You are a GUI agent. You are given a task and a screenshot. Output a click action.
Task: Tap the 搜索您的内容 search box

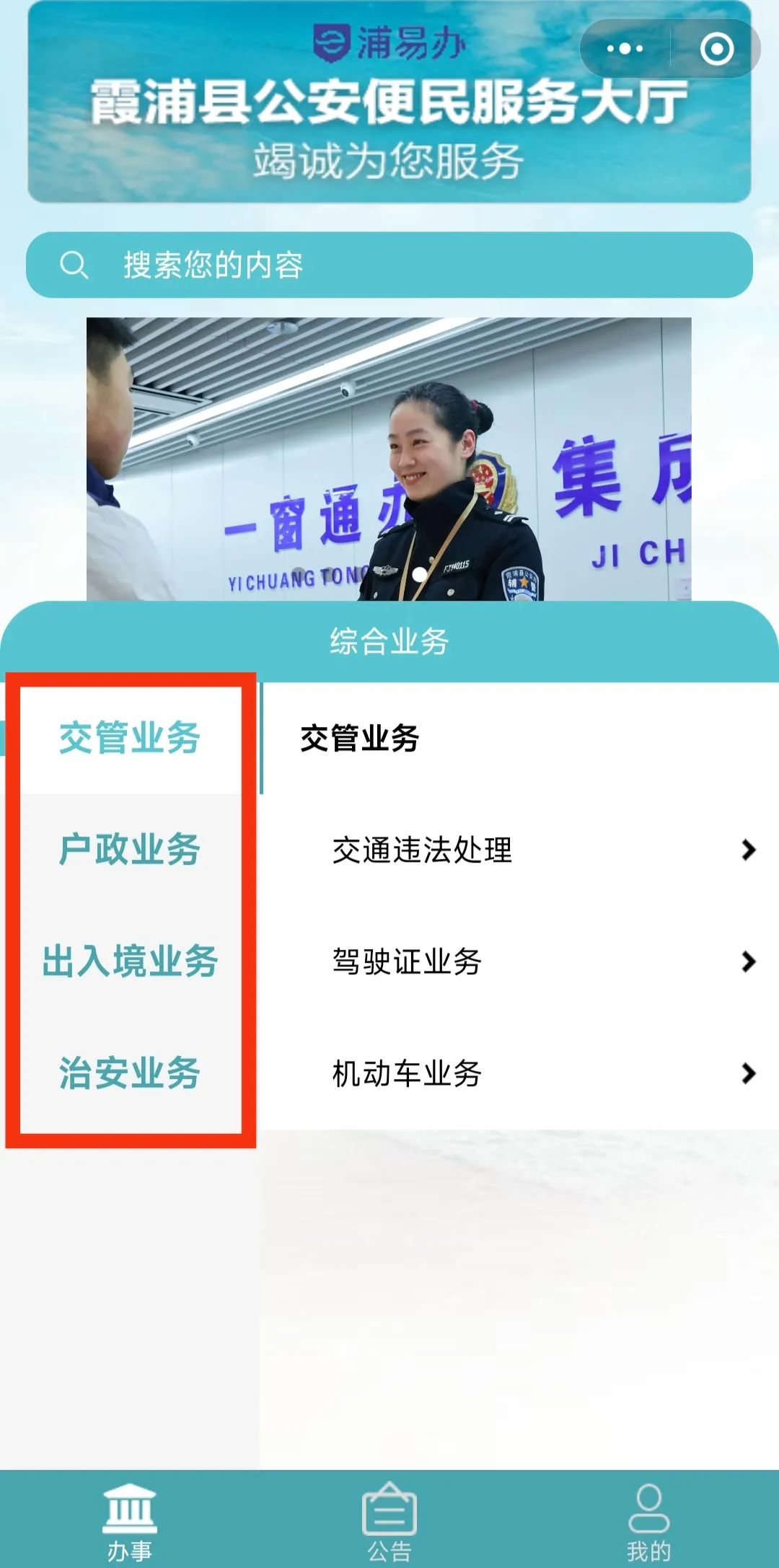(x=389, y=265)
